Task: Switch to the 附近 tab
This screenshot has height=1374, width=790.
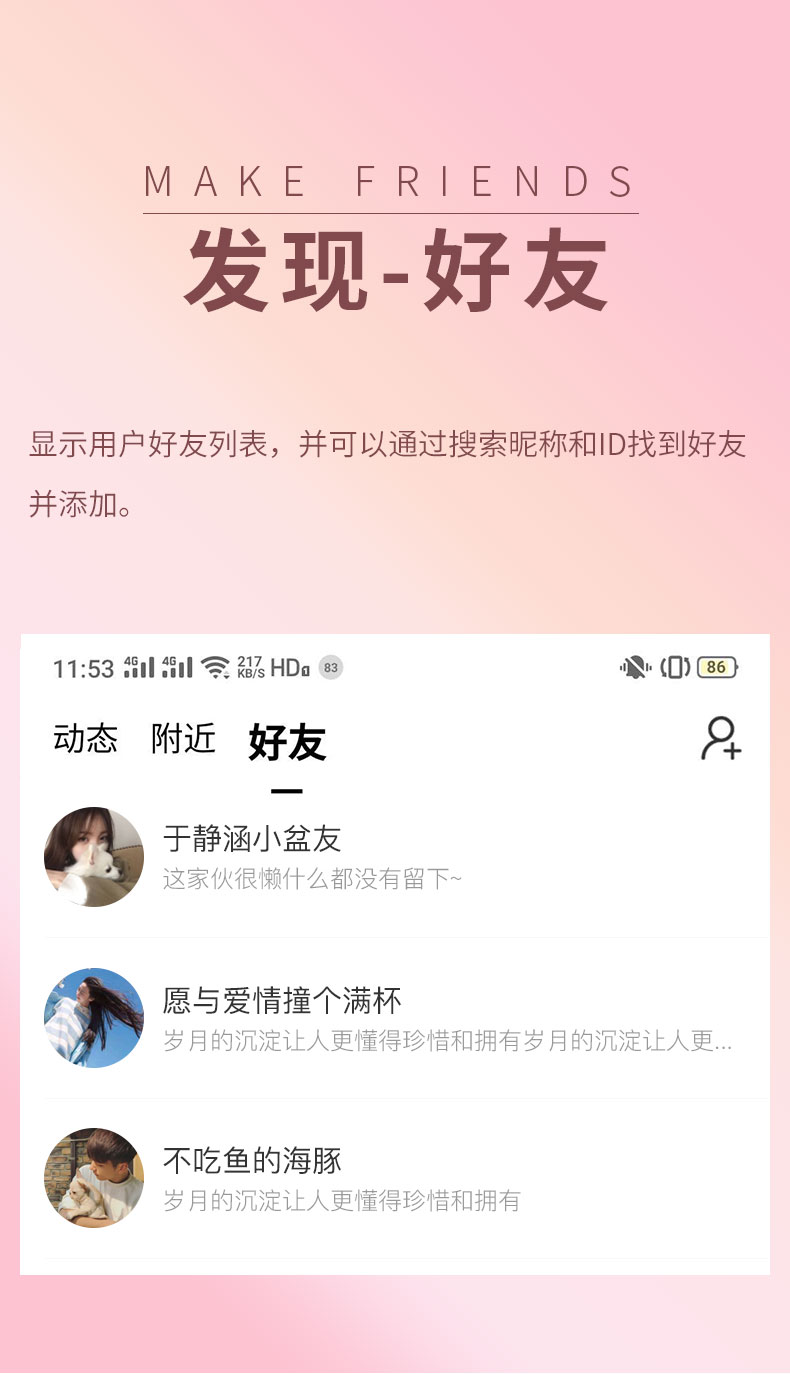Action: pos(182,740)
